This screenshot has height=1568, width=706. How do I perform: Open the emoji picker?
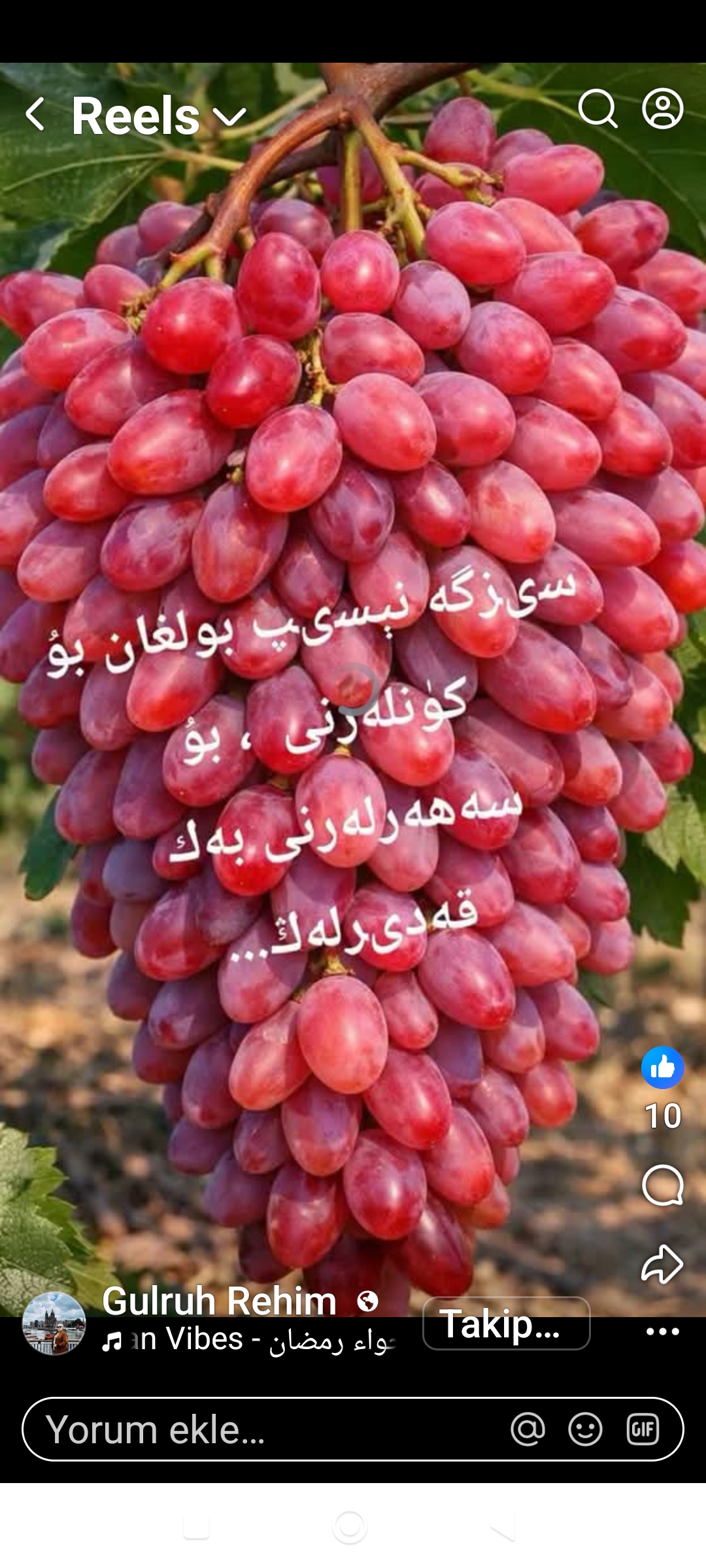tap(585, 1429)
